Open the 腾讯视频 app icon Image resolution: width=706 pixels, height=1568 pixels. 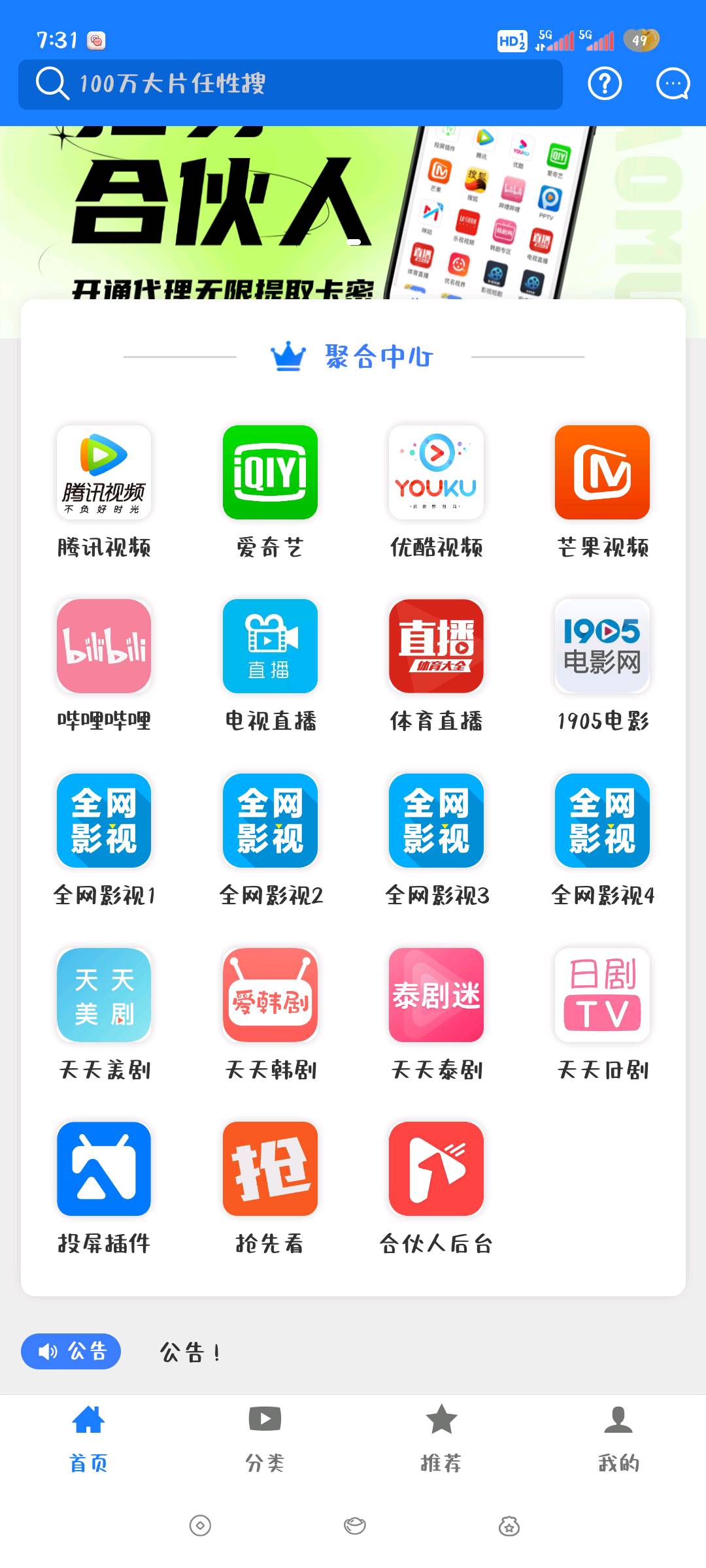(x=105, y=472)
